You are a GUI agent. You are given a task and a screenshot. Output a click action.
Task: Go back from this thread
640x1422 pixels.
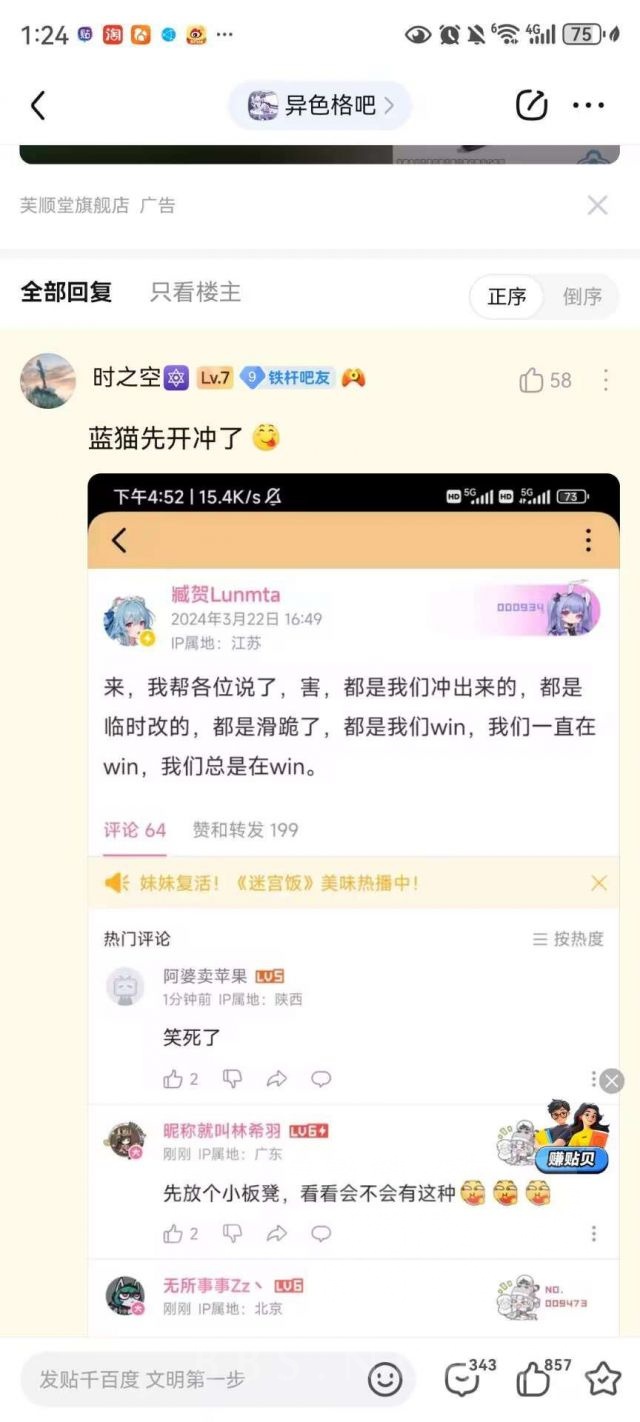38,105
